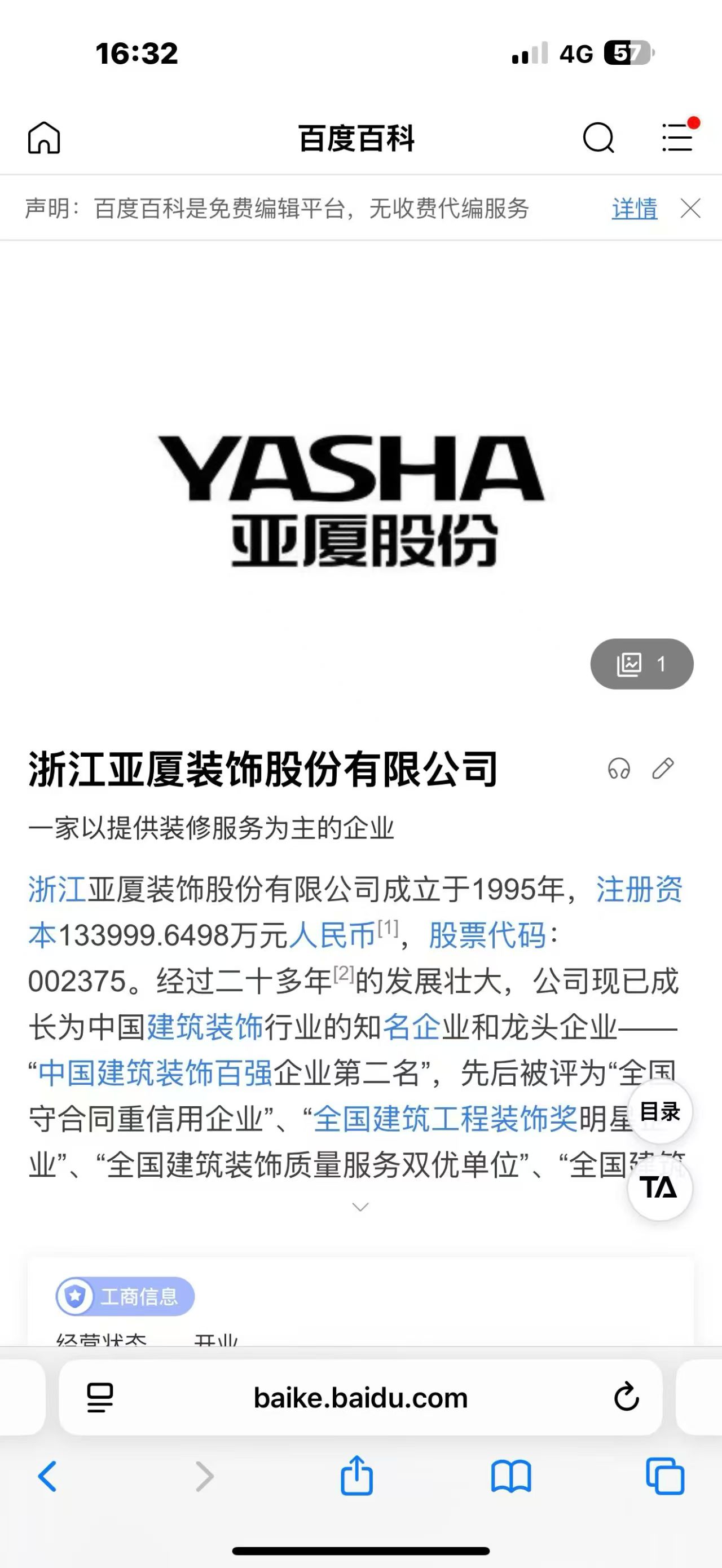Open Safari tabs overview

click(x=665, y=1476)
